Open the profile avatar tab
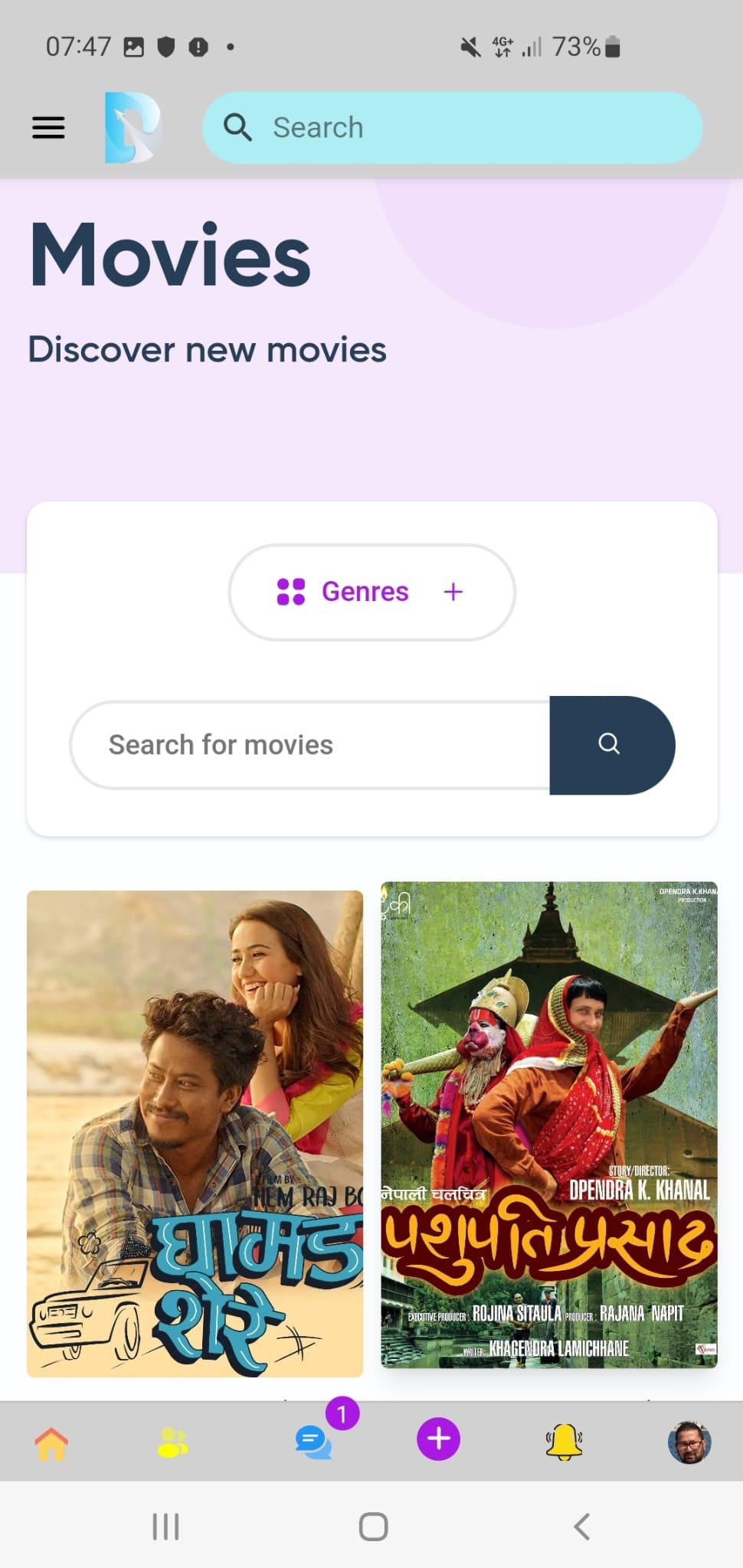Screen dimensions: 743x1568 689,1442
